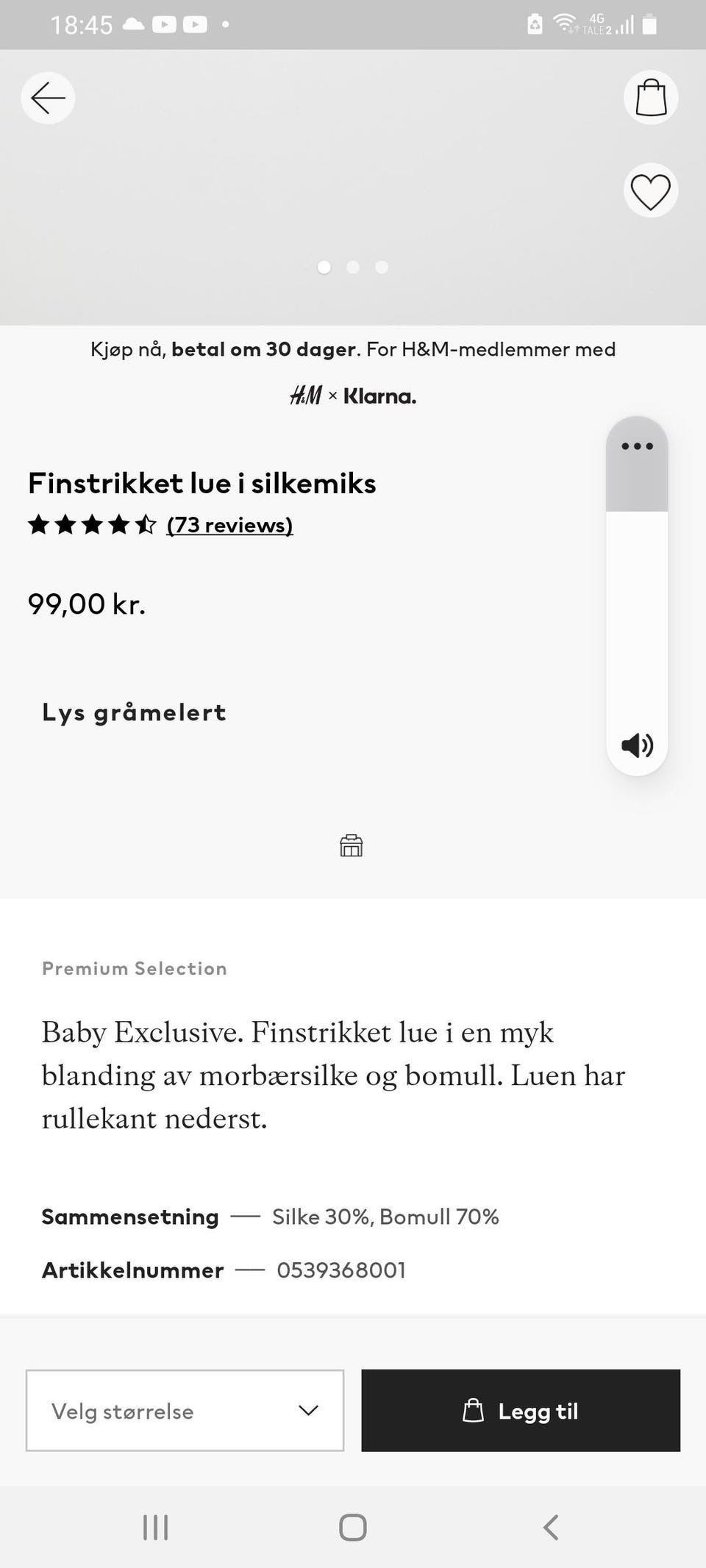
Task: Select the Lys gråmelert color option
Action: 134,712
